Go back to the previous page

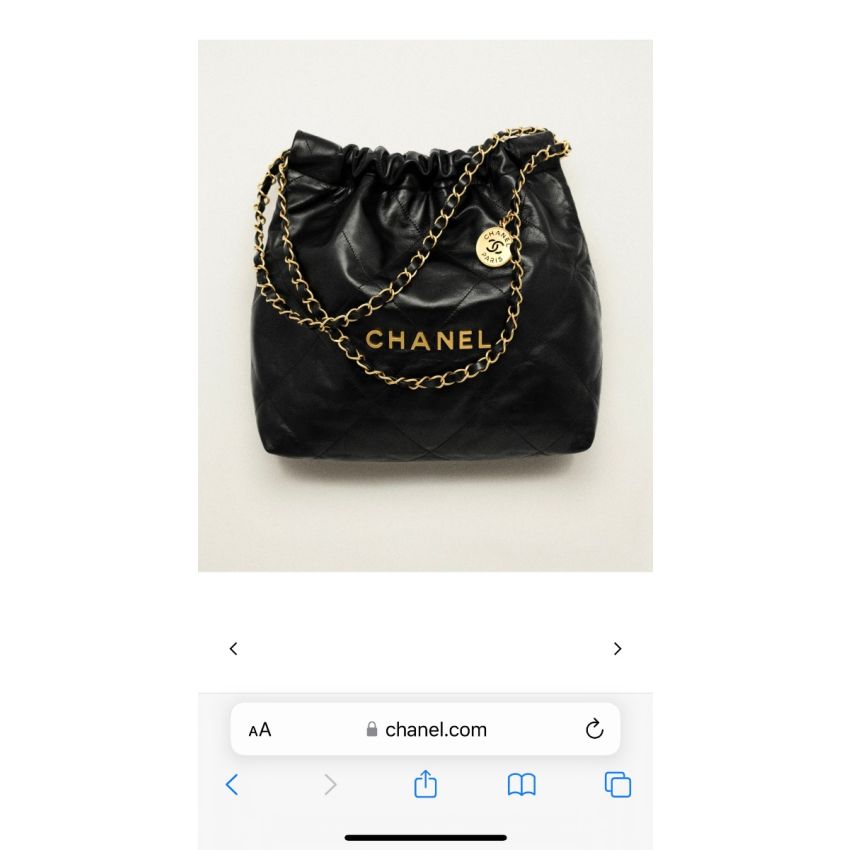[232, 785]
